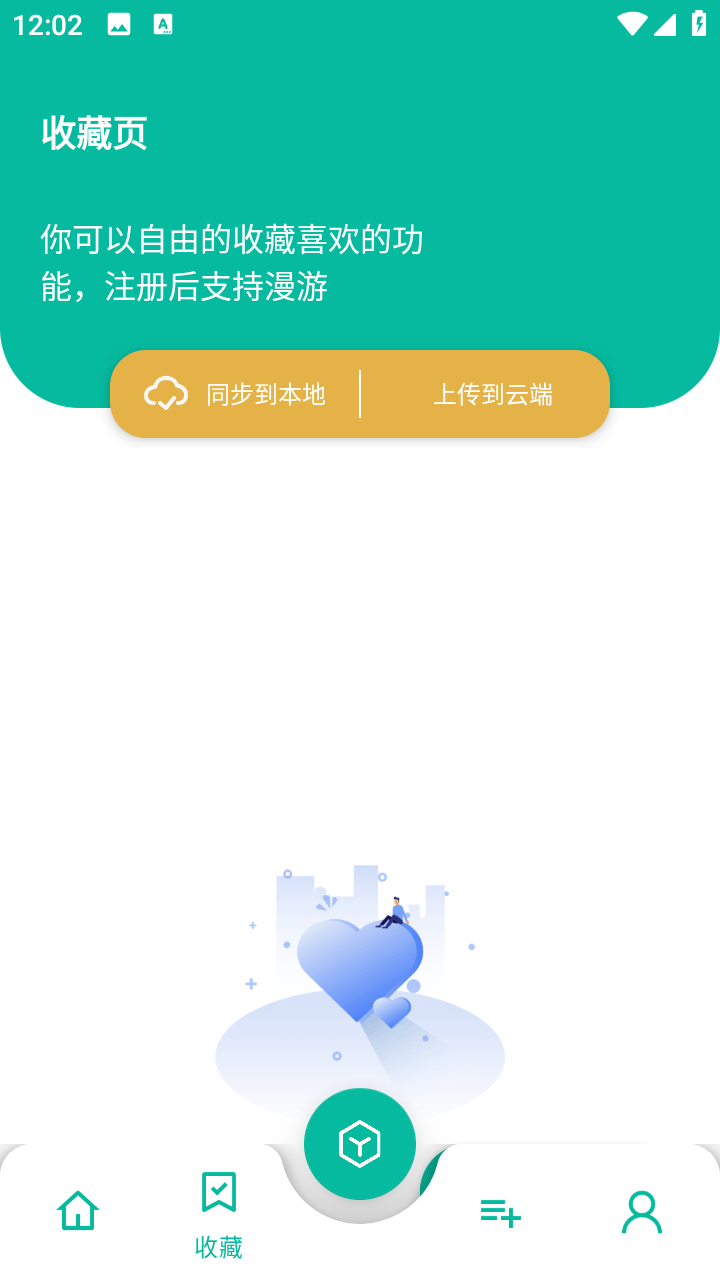
Task: Tap 上传到云端 to upload to cloud
Action: pos(492,394)
